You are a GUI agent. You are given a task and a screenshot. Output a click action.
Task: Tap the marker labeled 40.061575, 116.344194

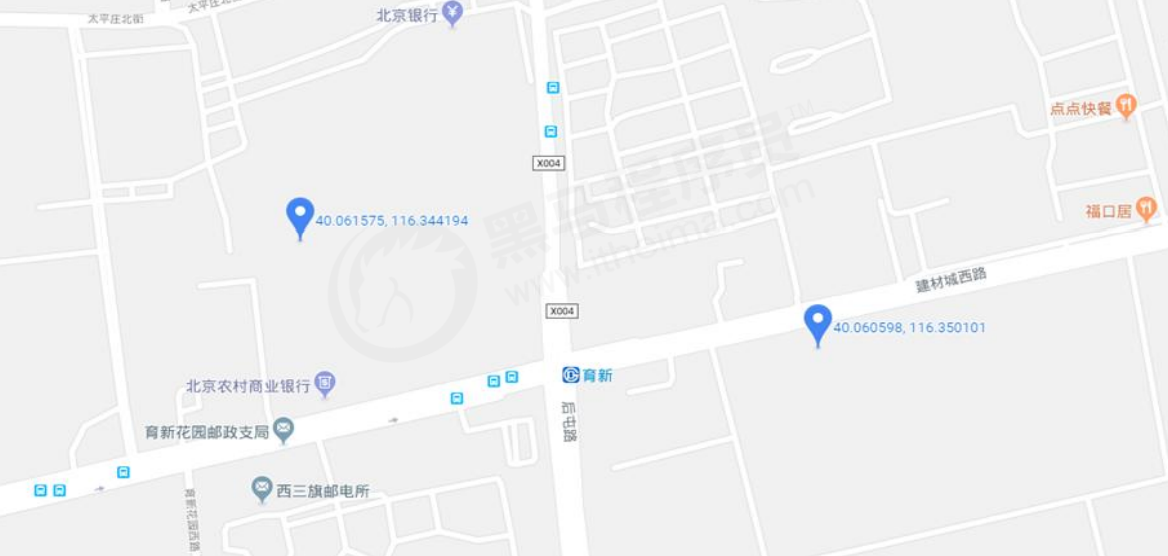[x=300, y=216]
